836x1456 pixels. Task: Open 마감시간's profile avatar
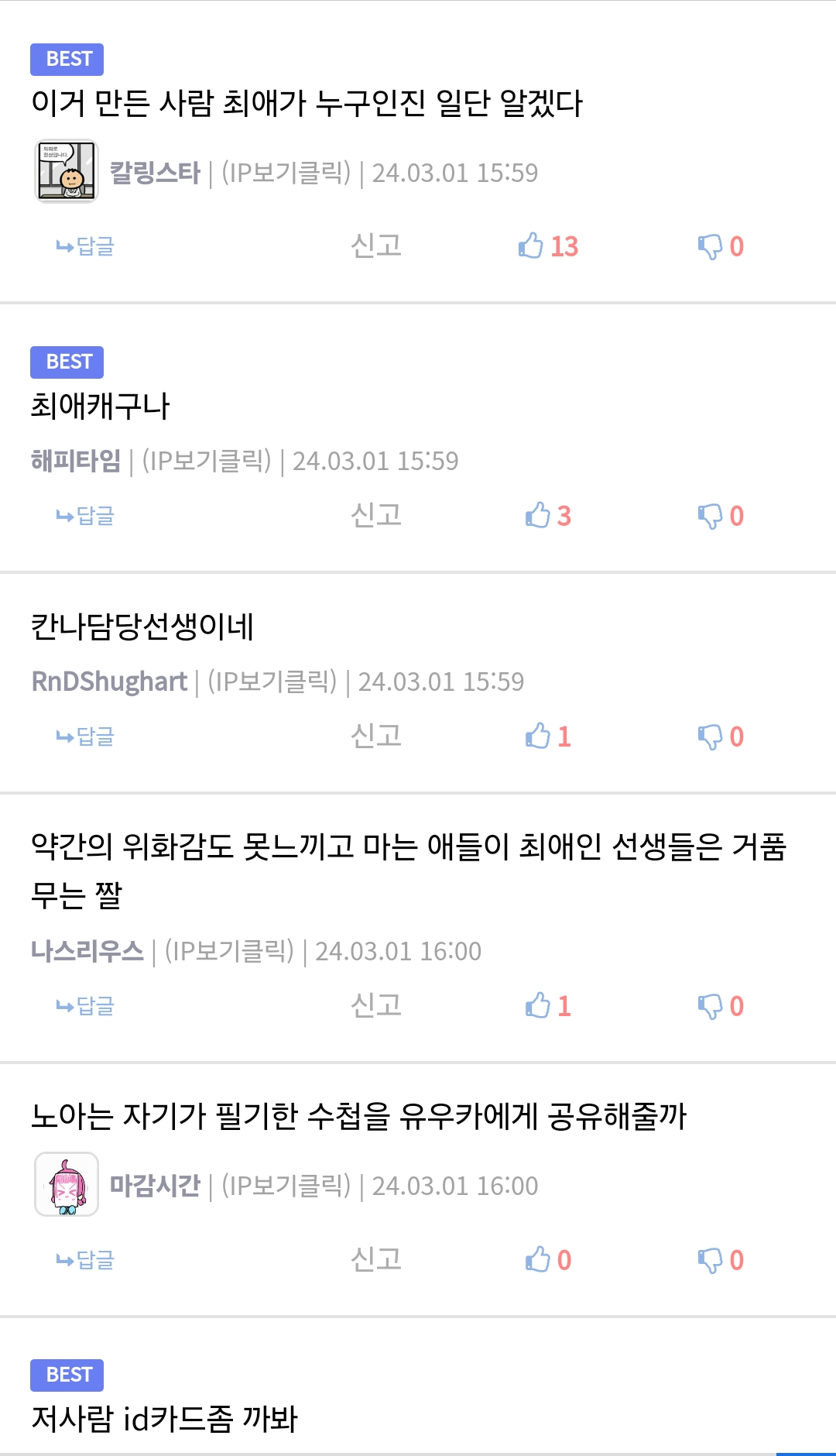[x=67, y=1184]
